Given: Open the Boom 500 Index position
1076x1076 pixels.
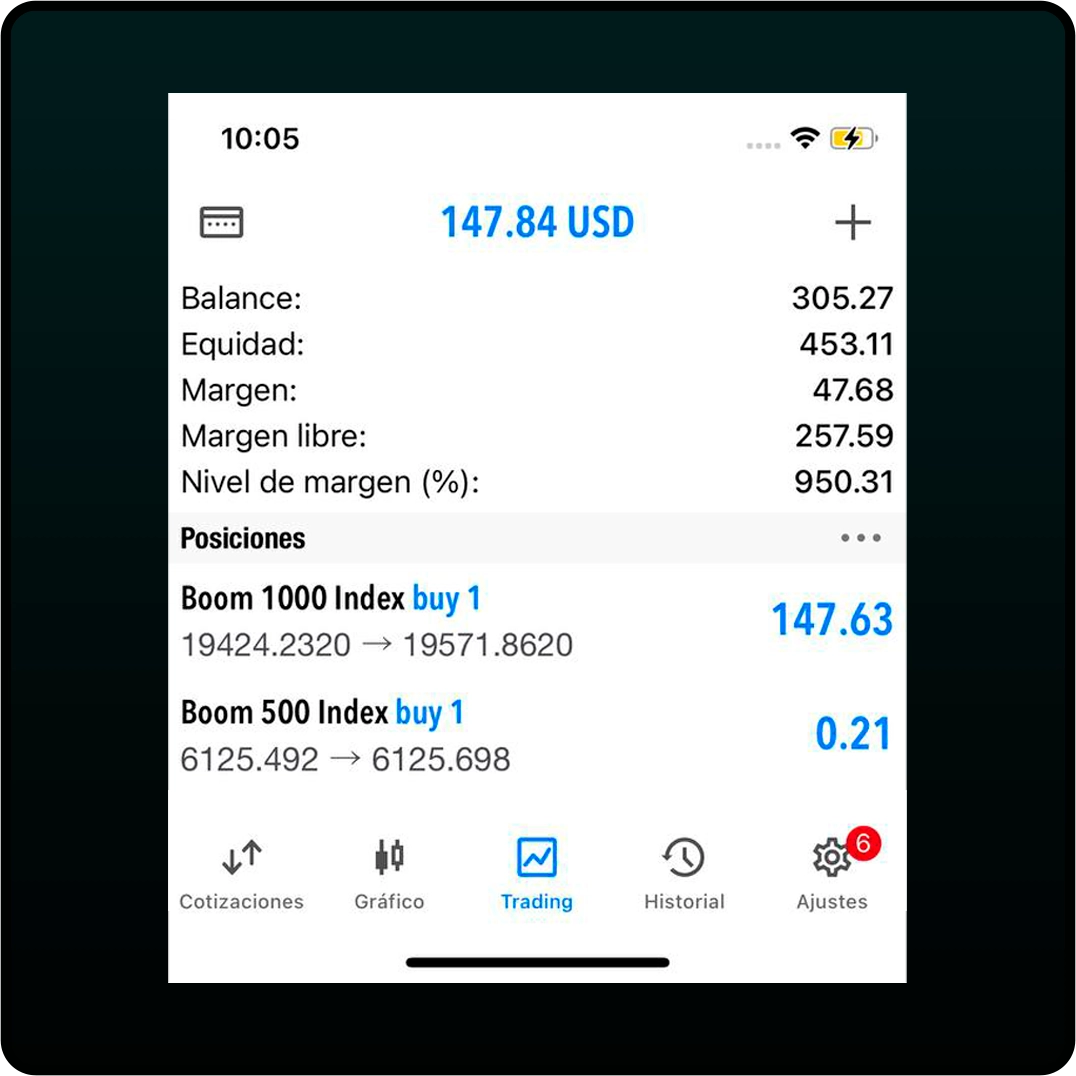Looking at the screenshot, I should (536, 736).
